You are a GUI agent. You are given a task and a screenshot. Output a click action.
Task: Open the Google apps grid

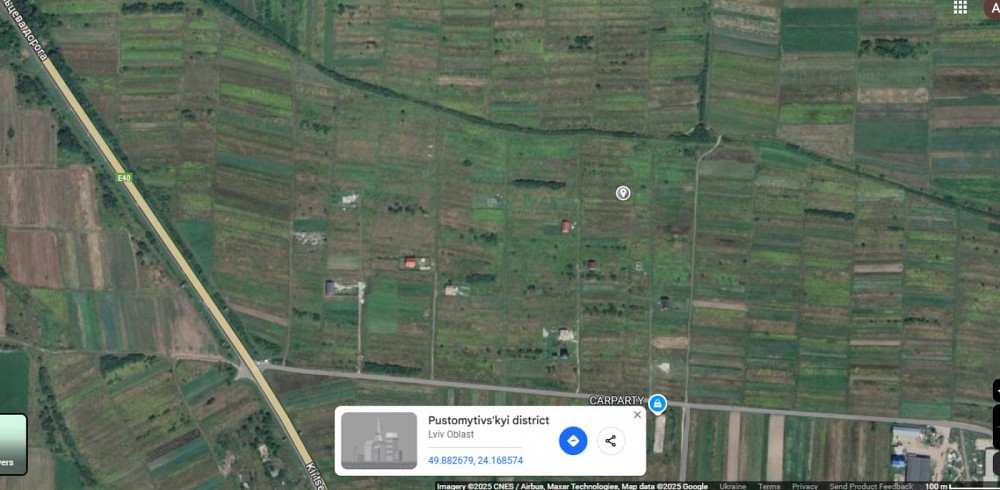(x=960, y=7)
